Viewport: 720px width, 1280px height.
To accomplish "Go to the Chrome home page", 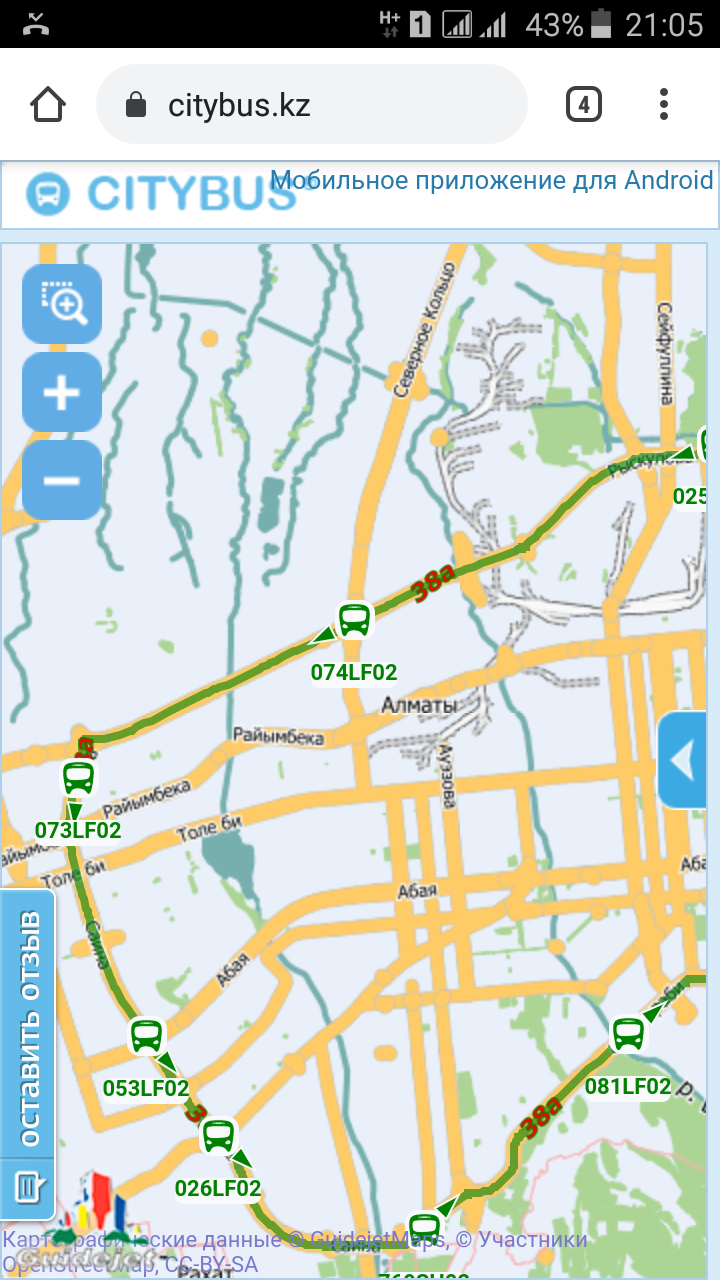I will click(47, 104).
